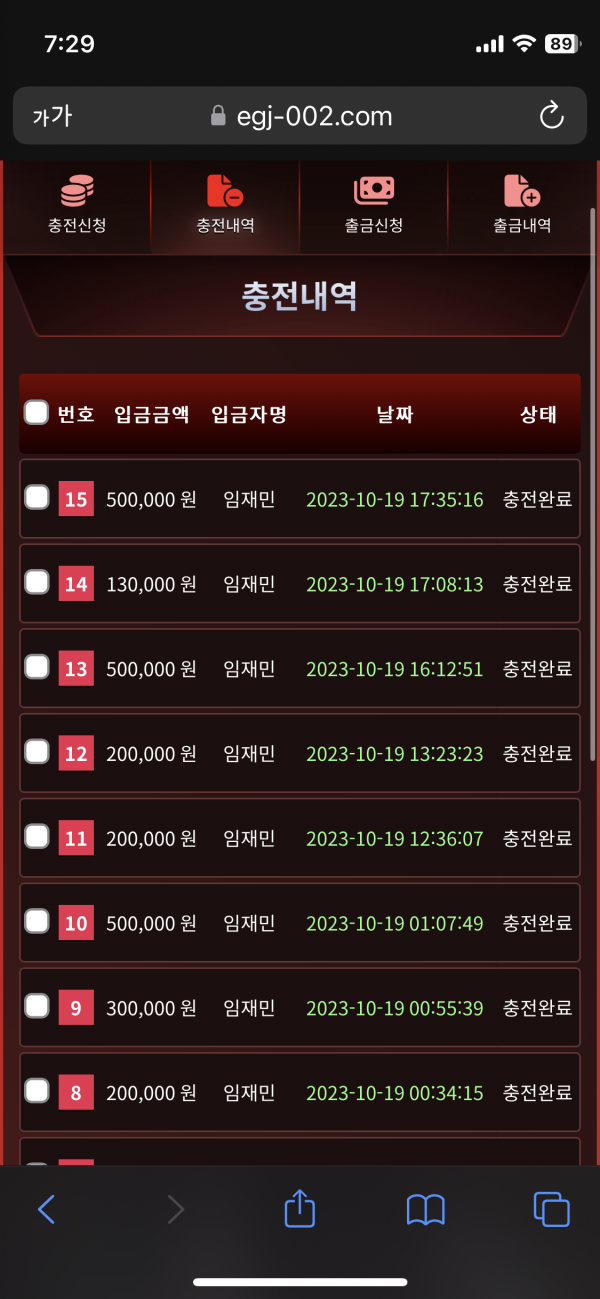This screenshot has width=600, height=1299.
Task: Open the 충전신청 tab
Action: pyautogui.click(x=77, y=203)
